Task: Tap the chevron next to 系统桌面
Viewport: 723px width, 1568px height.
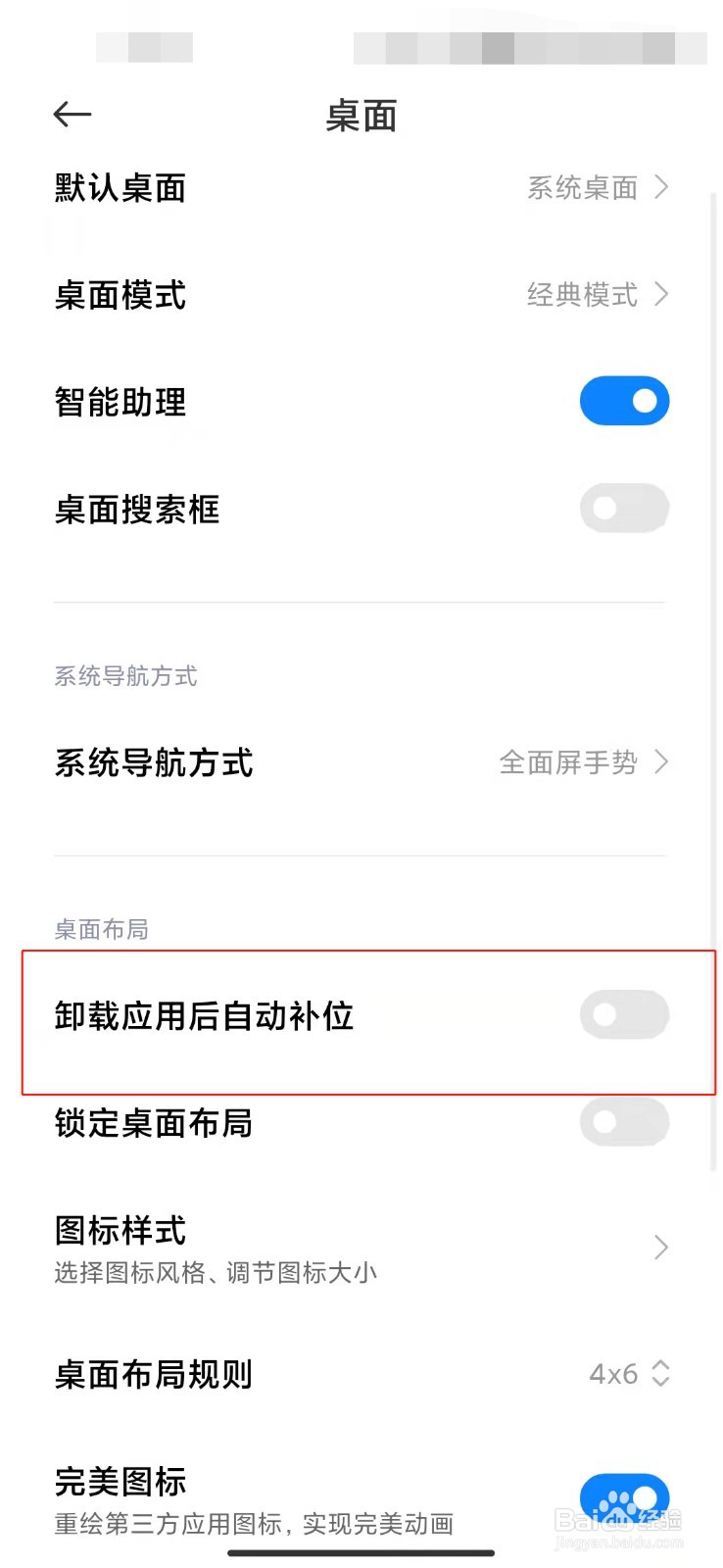Action: [x=662, y=187]
